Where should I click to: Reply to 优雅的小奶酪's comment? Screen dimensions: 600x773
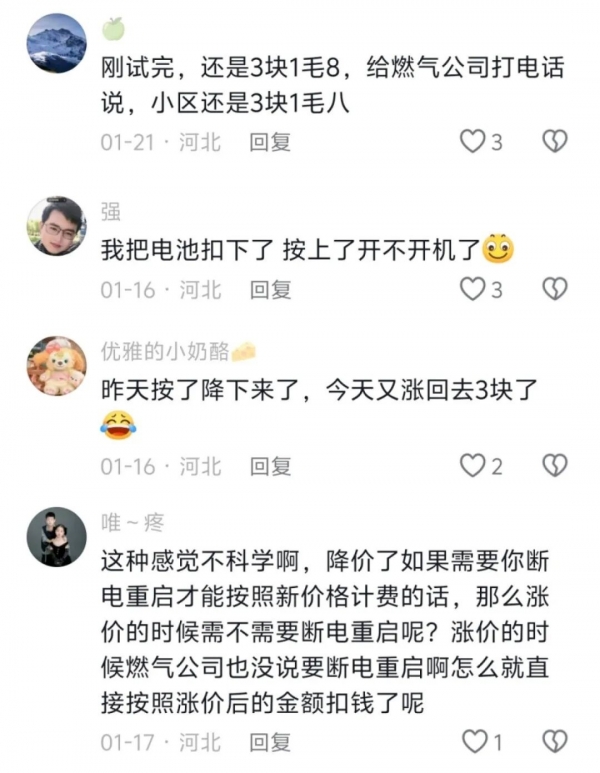(270, 466)
